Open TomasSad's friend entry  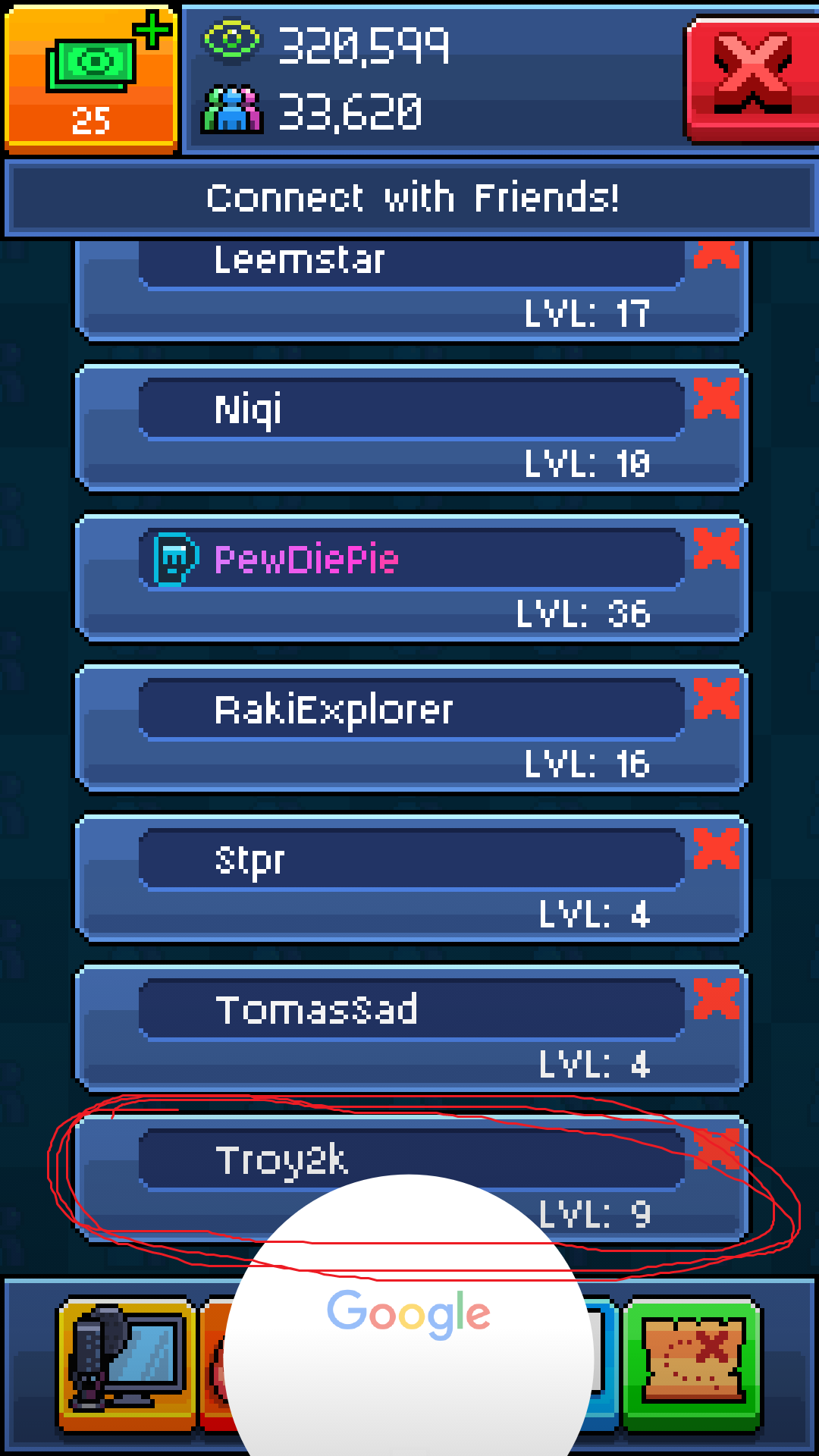409,1029
